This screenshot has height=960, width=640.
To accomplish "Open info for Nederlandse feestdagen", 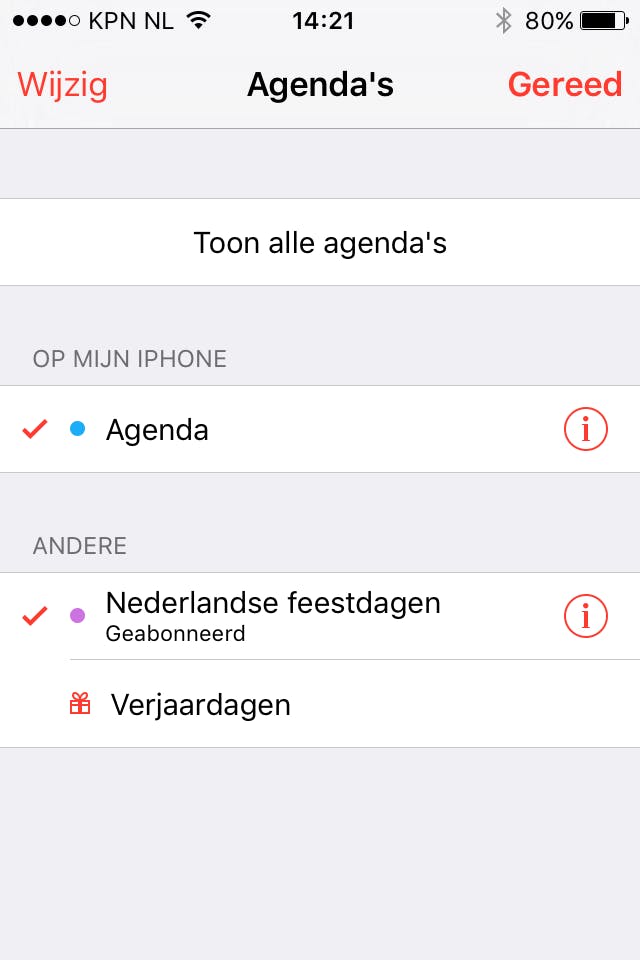I will click(x=585, y=616).
